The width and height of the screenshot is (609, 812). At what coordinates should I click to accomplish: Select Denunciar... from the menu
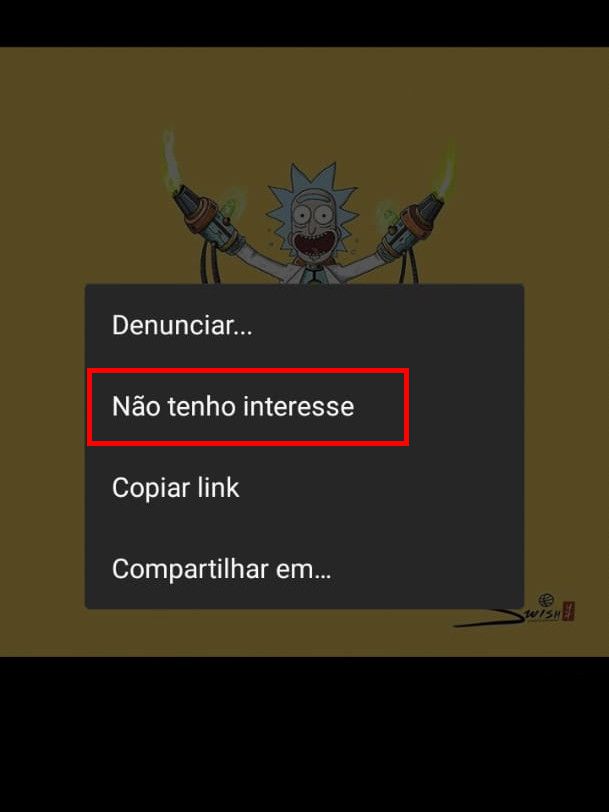(x=182, y=326)
